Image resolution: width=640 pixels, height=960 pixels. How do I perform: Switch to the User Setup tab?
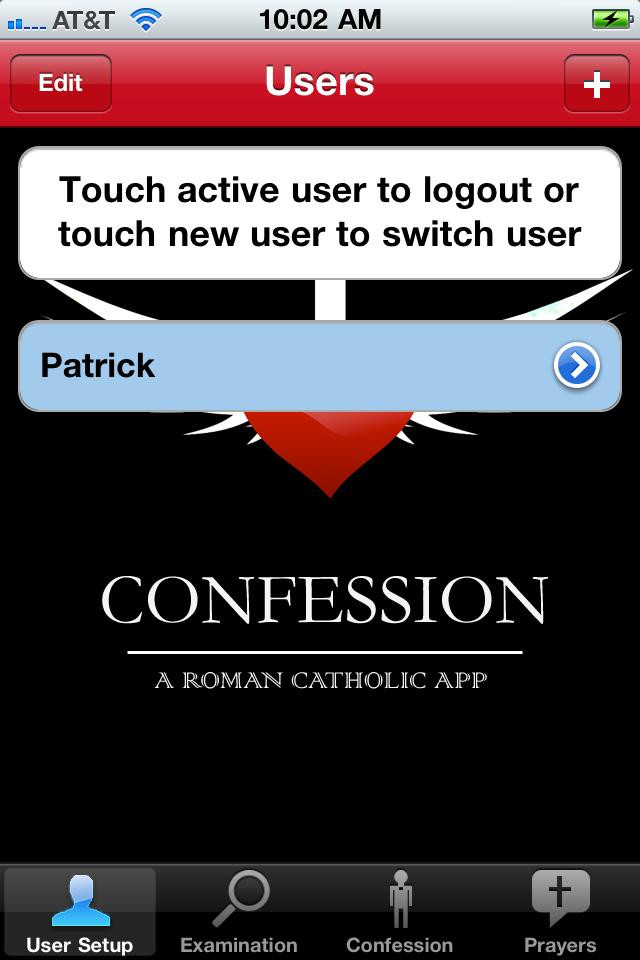[x=80, y=912]
